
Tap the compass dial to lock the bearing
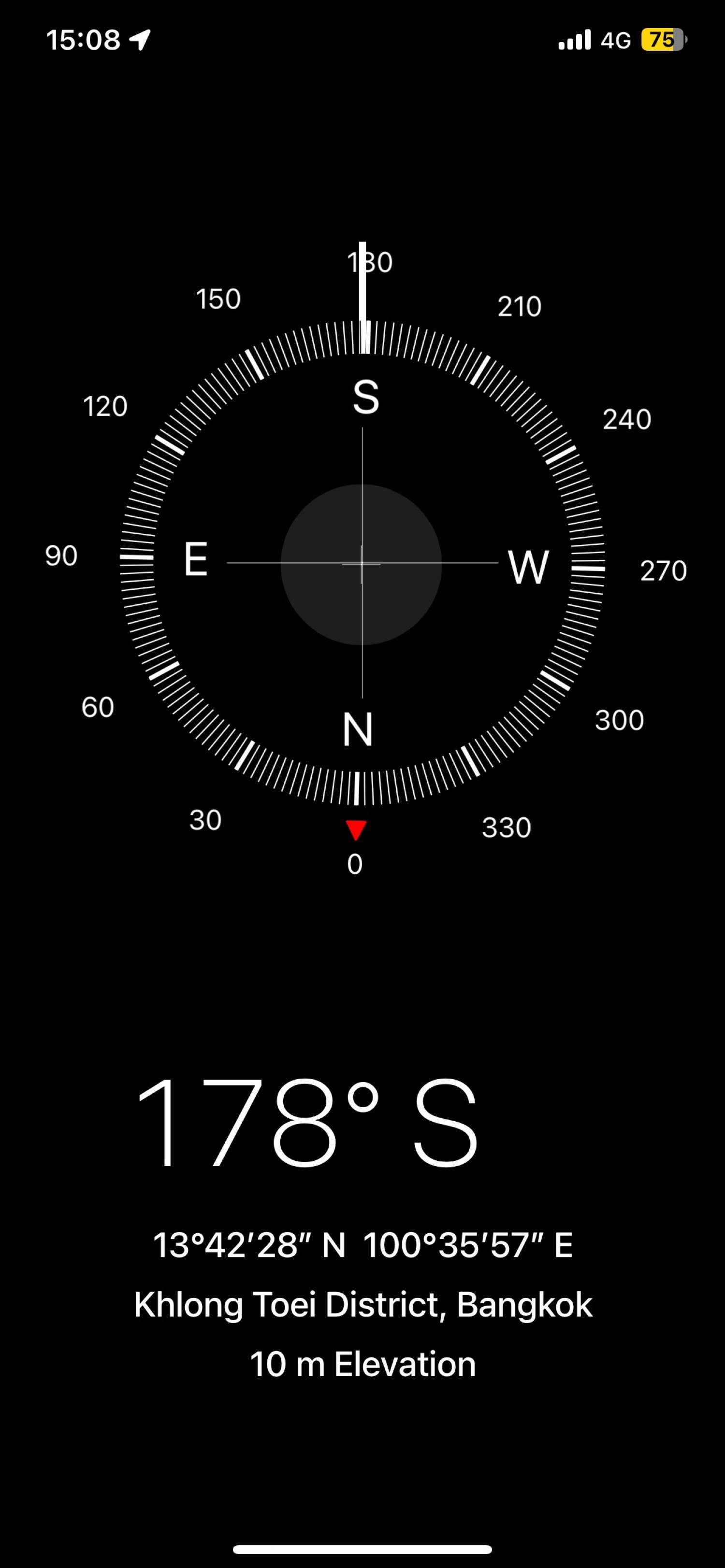(362, 564)
